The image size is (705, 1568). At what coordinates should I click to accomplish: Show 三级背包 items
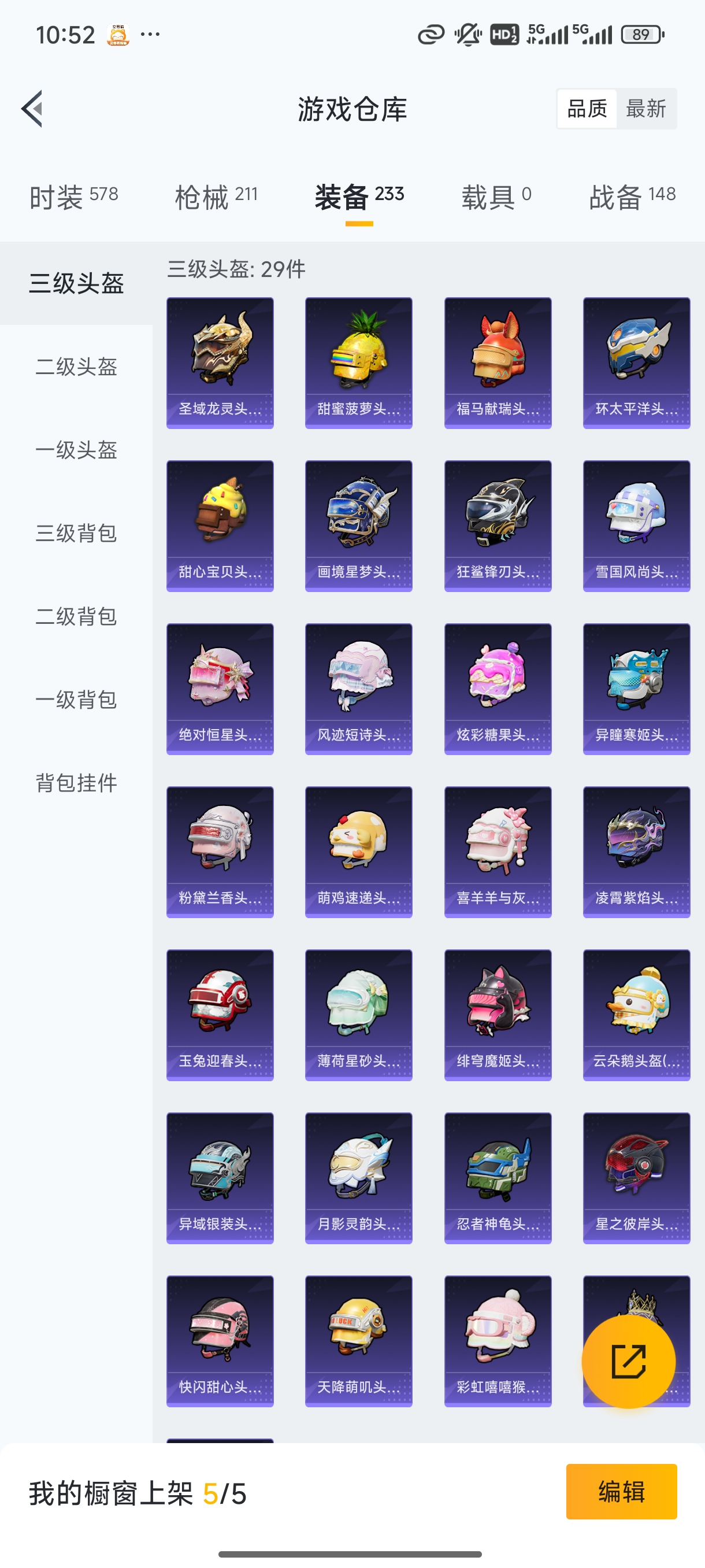pos(76,533)
